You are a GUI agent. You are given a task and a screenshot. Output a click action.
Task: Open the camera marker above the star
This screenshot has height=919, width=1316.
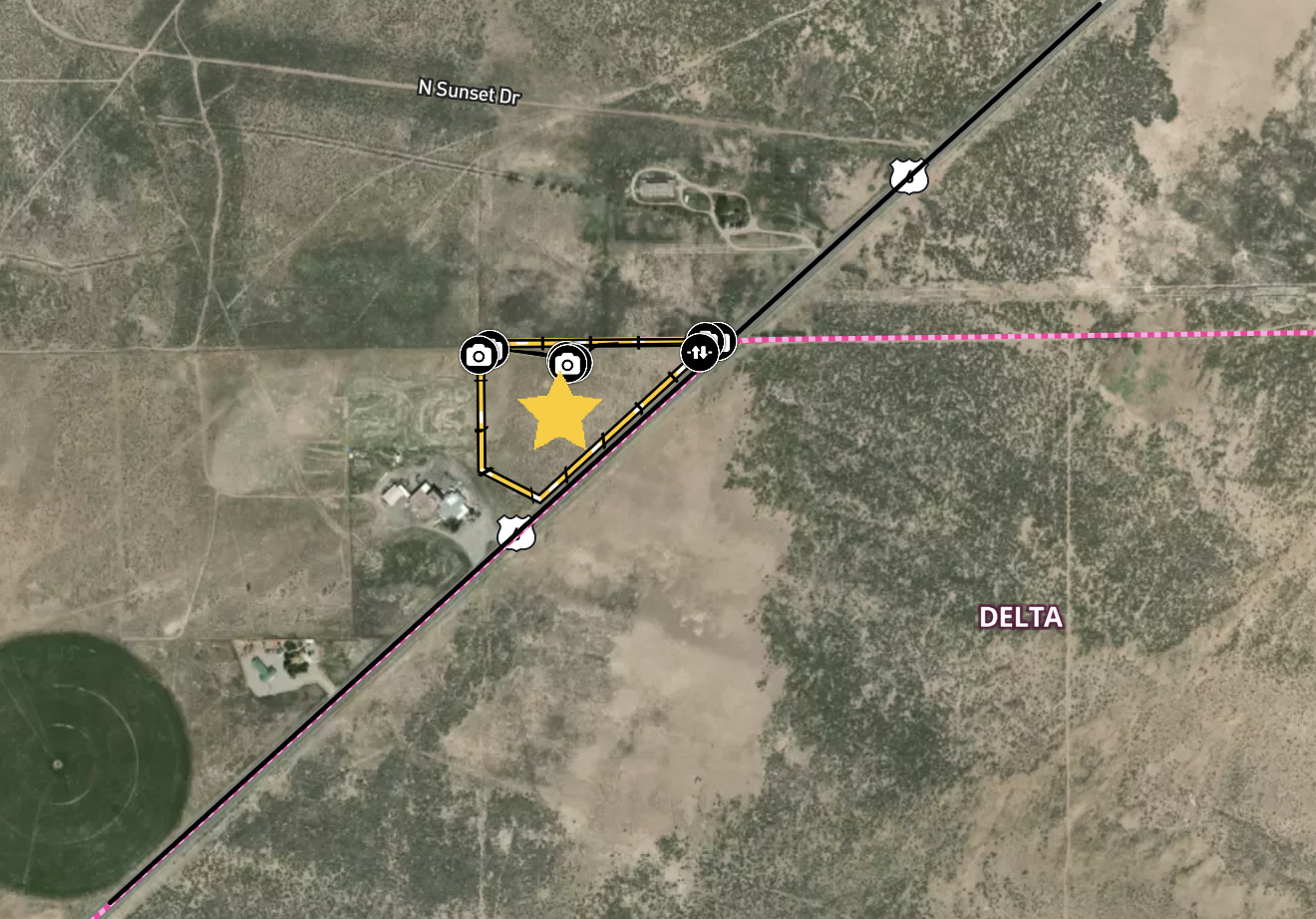(566, 365)
